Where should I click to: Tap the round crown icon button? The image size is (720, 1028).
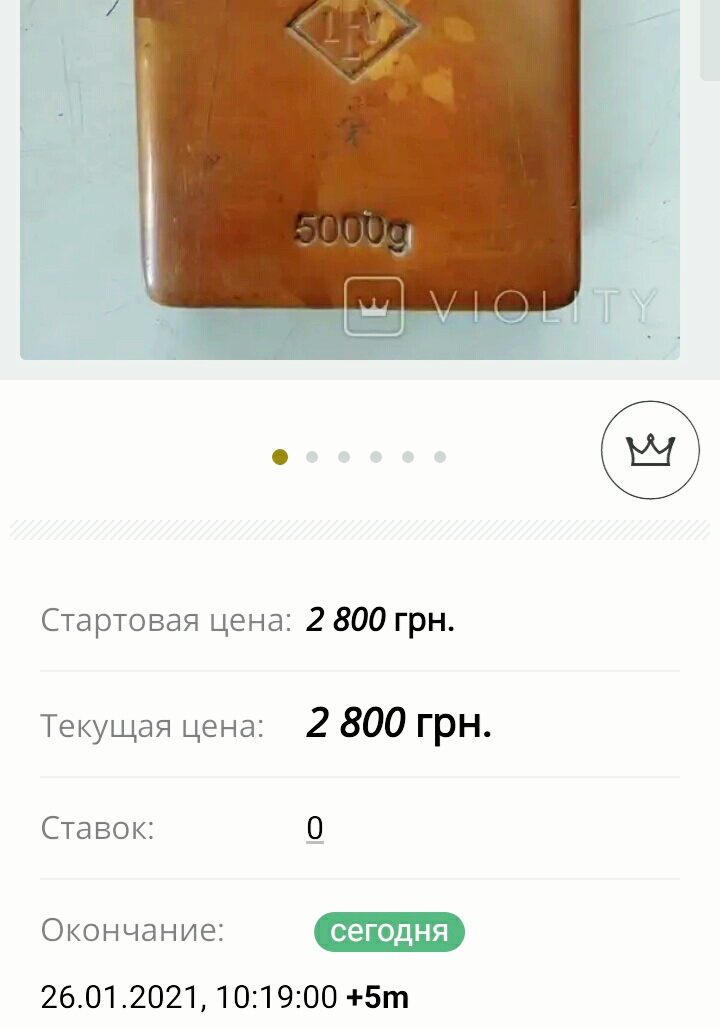click(650, 450)
